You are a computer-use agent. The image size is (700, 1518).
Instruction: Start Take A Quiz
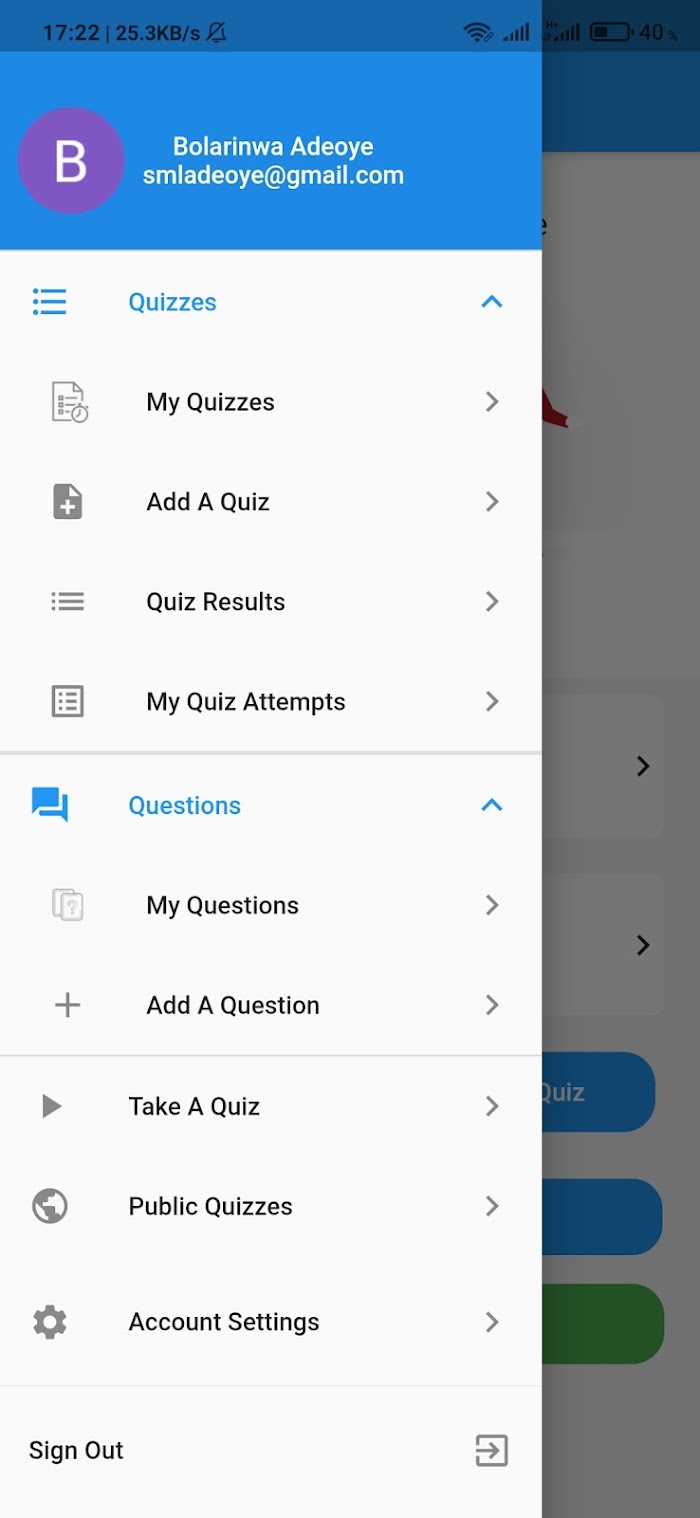[x=271, y=1106]
